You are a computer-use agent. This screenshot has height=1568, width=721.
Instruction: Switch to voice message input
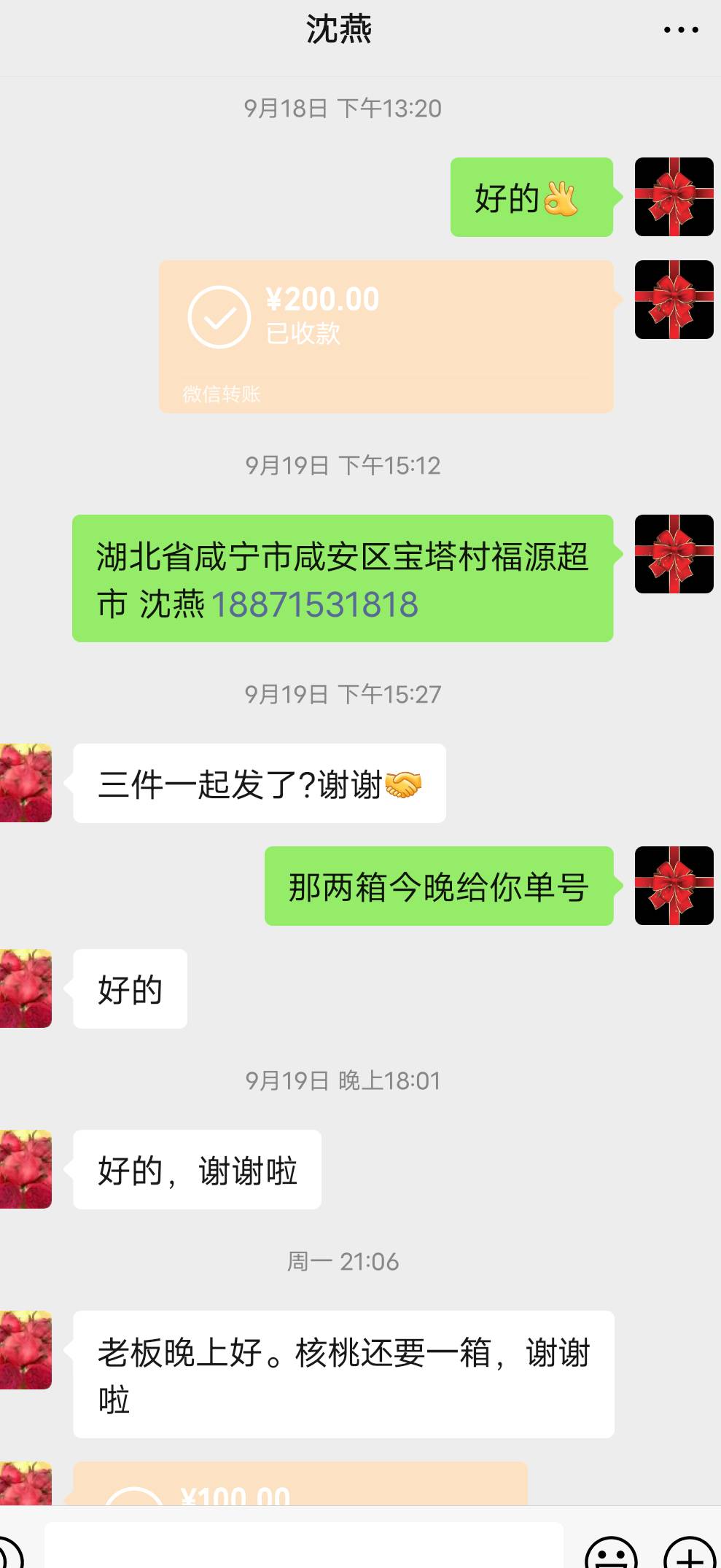pyautogui.click(x=9, y=1554)
